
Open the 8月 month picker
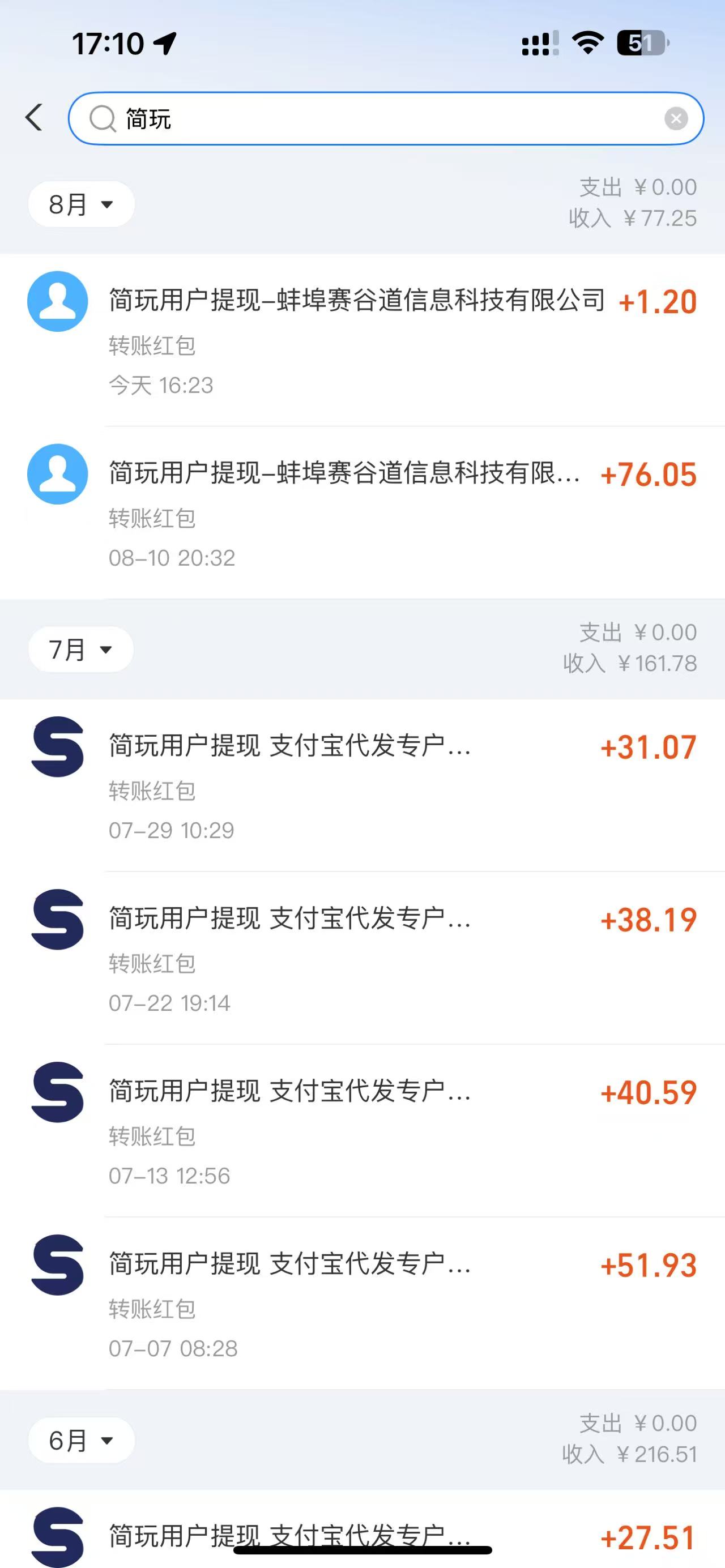[81, 204]
